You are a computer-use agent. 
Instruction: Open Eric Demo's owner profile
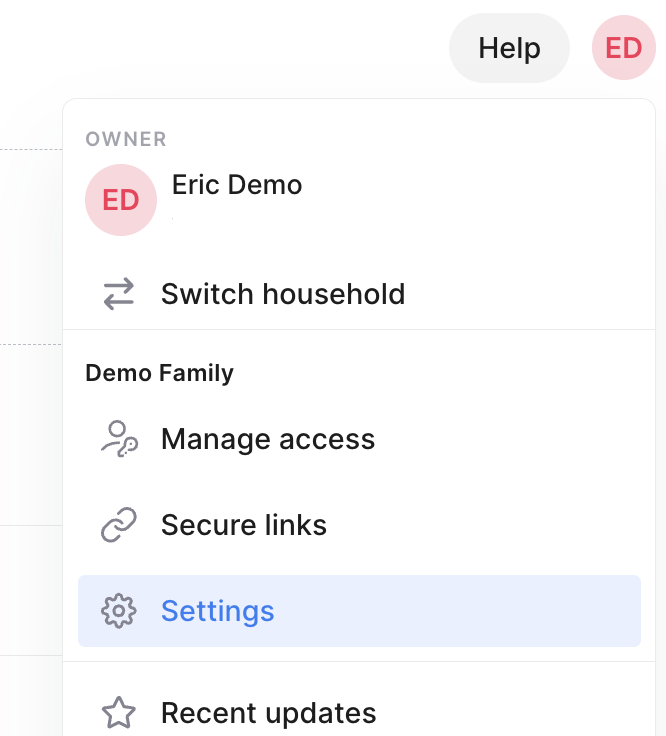coord(236,186)
